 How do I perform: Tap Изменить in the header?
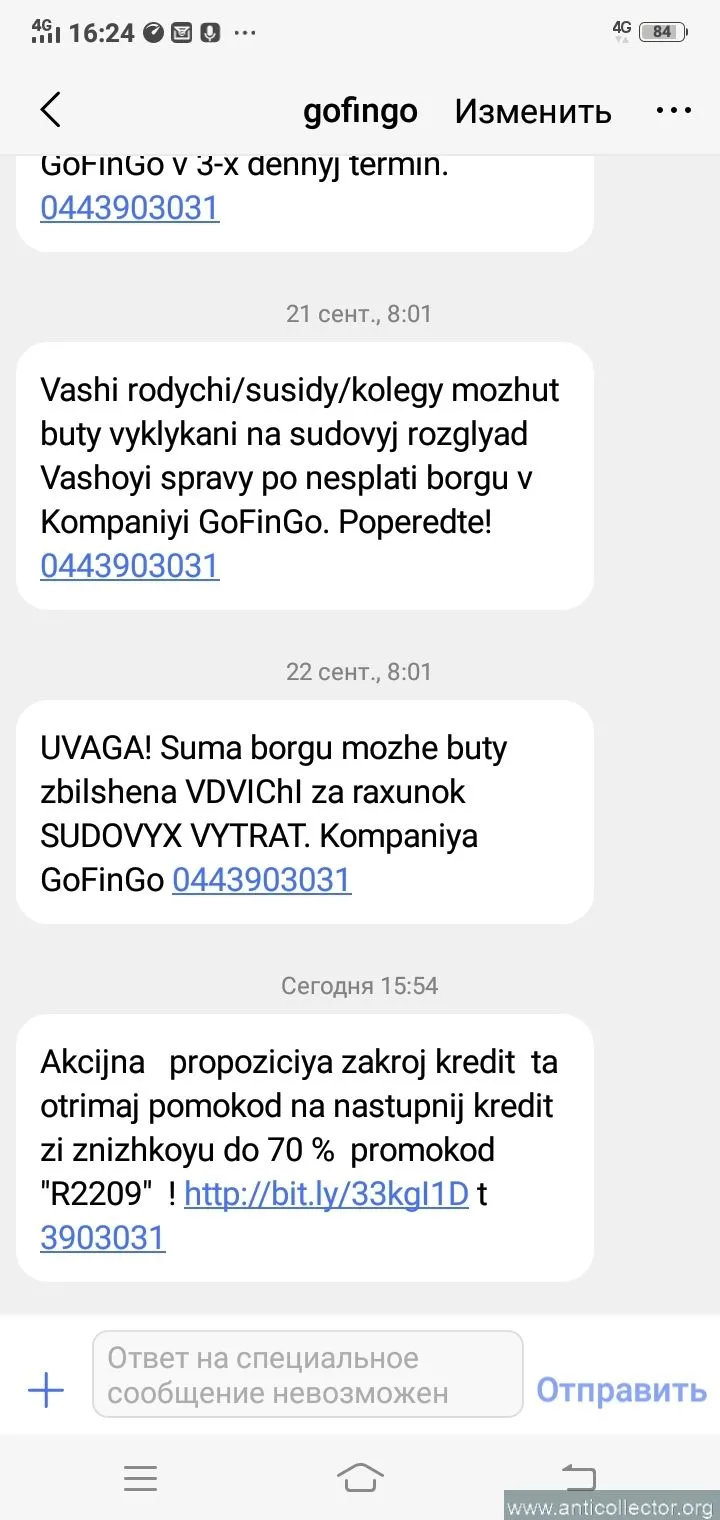532,111
